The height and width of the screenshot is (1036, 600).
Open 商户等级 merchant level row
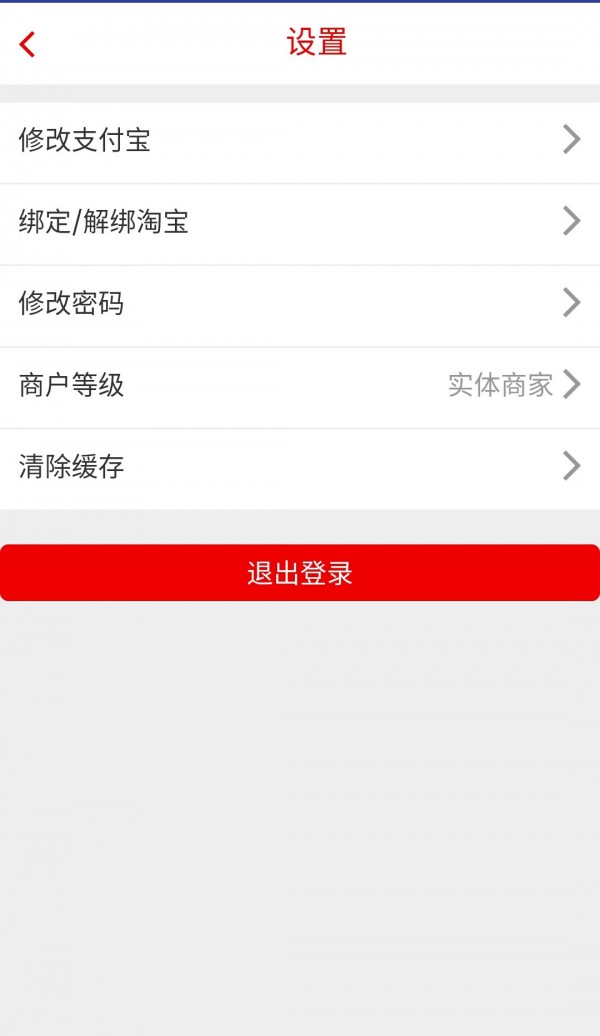(x=300, y=385)
